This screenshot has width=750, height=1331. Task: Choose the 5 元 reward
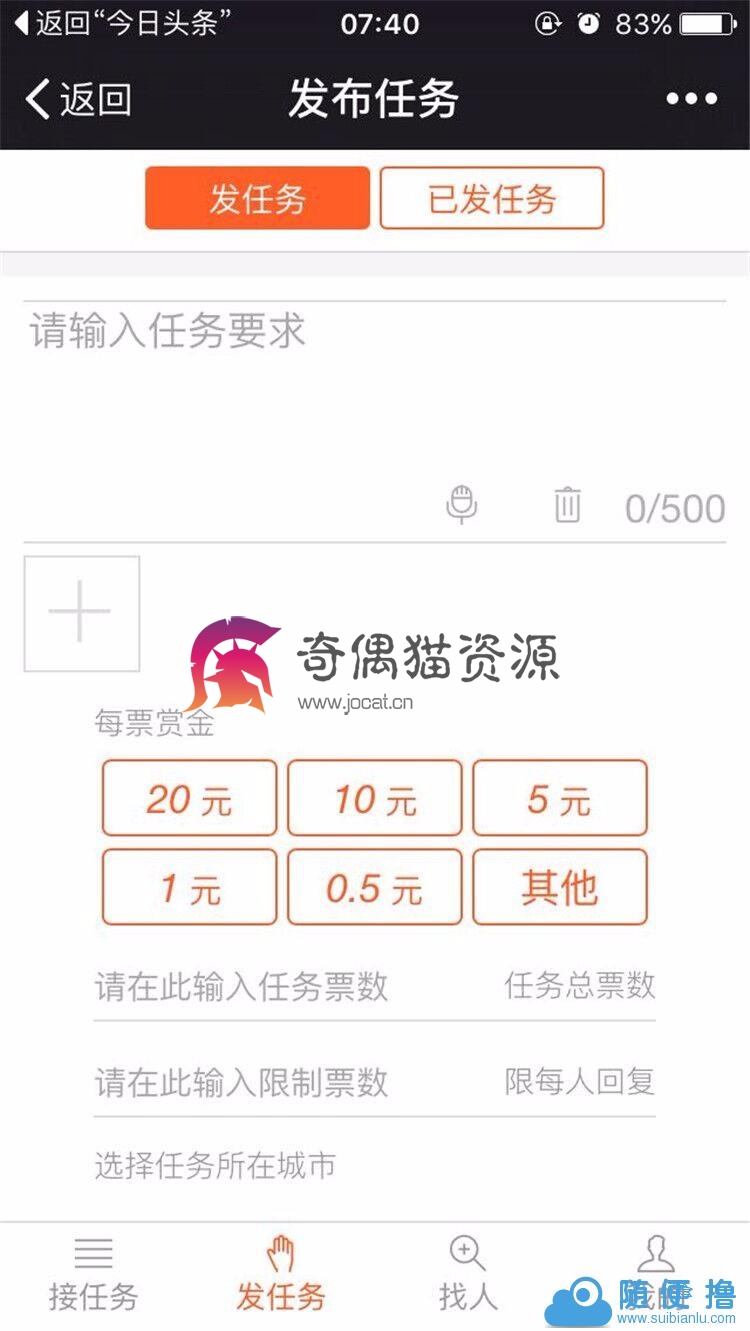pos(560,798)
